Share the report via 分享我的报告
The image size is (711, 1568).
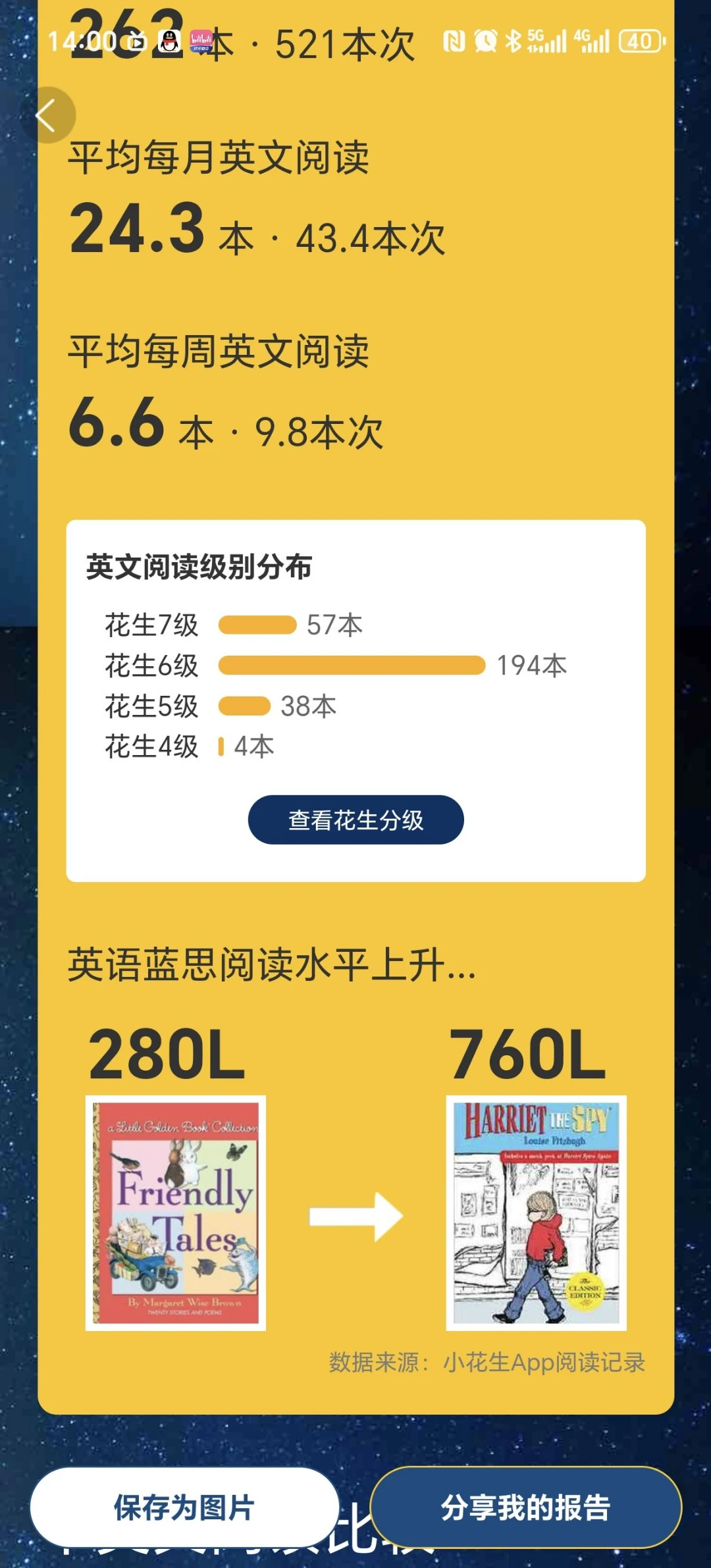click(525, 1507)
